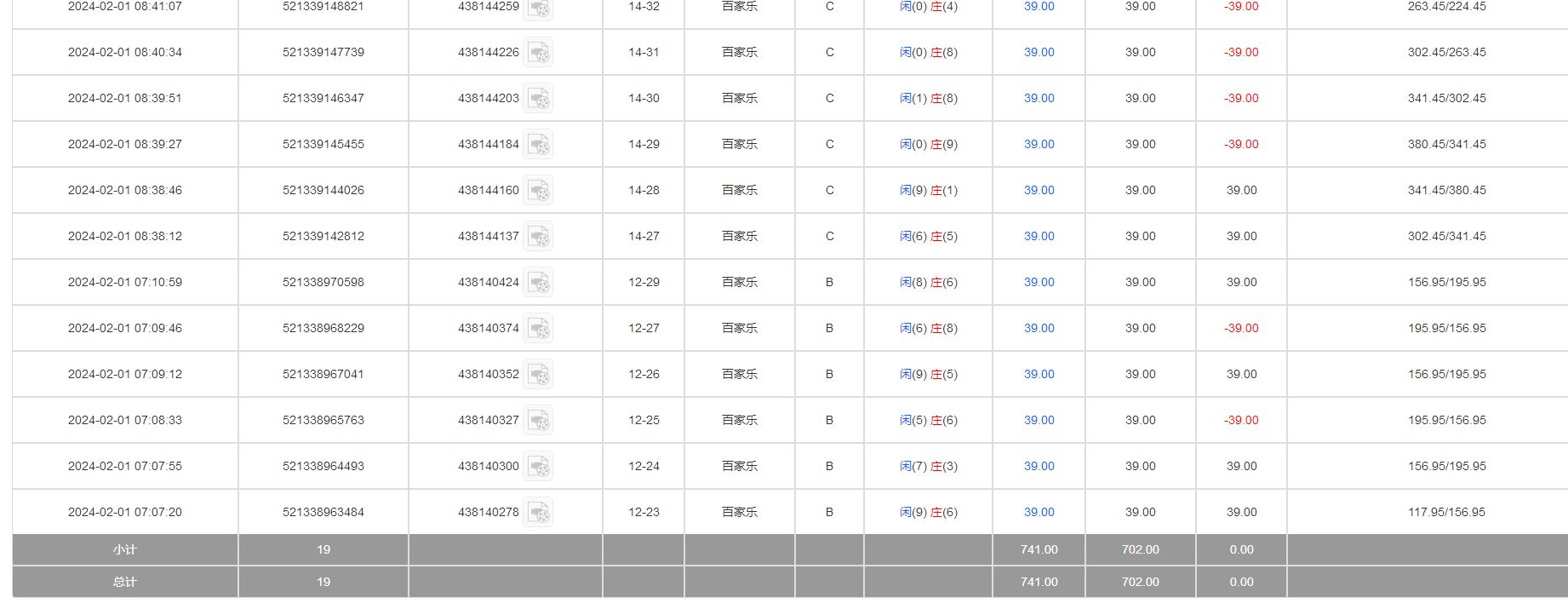Tap blue 39.00 amount for round 12-23
1568x609 pixels.
coord(1039,512)
